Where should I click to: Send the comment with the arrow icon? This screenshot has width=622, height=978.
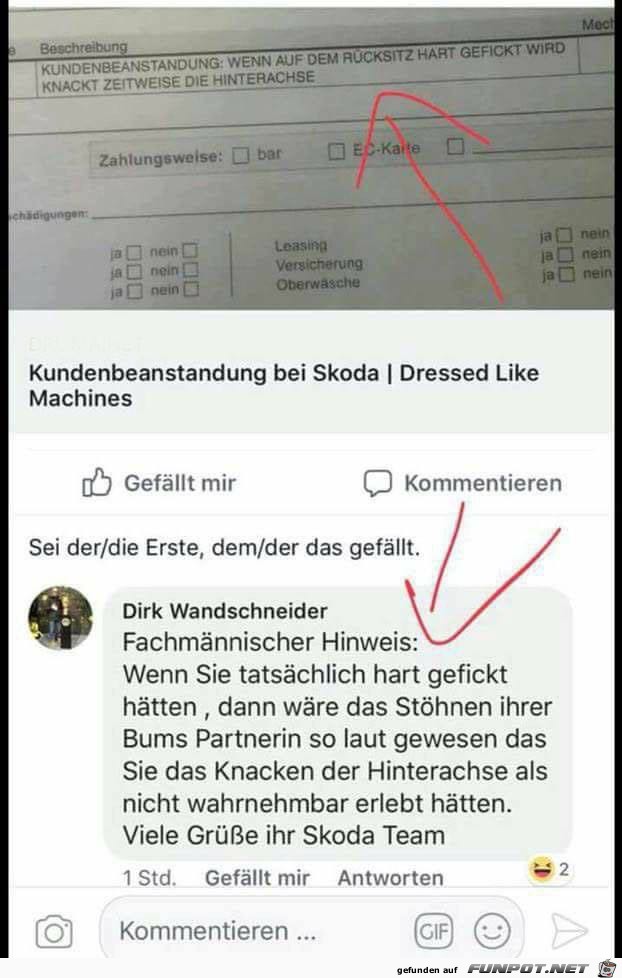click(570, 932)
